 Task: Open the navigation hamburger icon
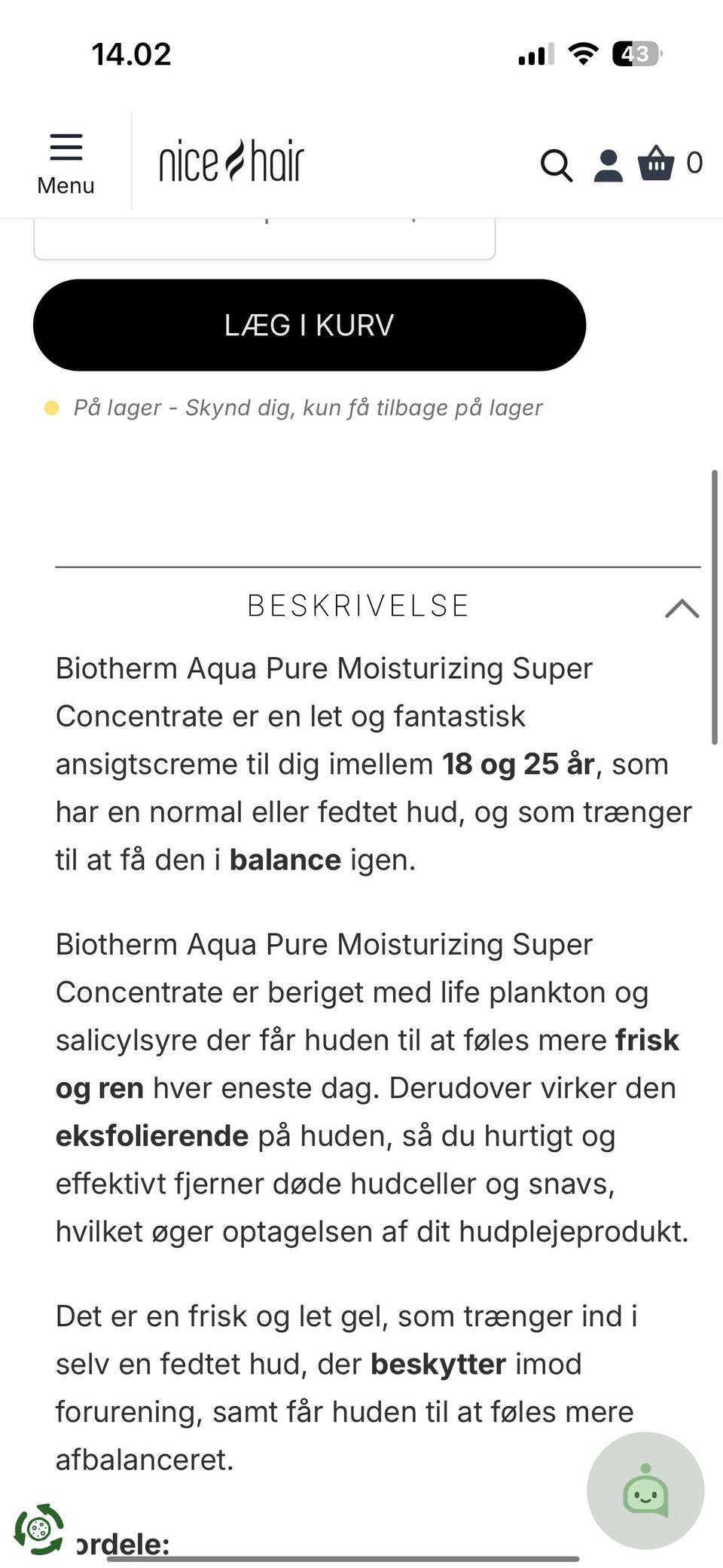coord(66,148)
